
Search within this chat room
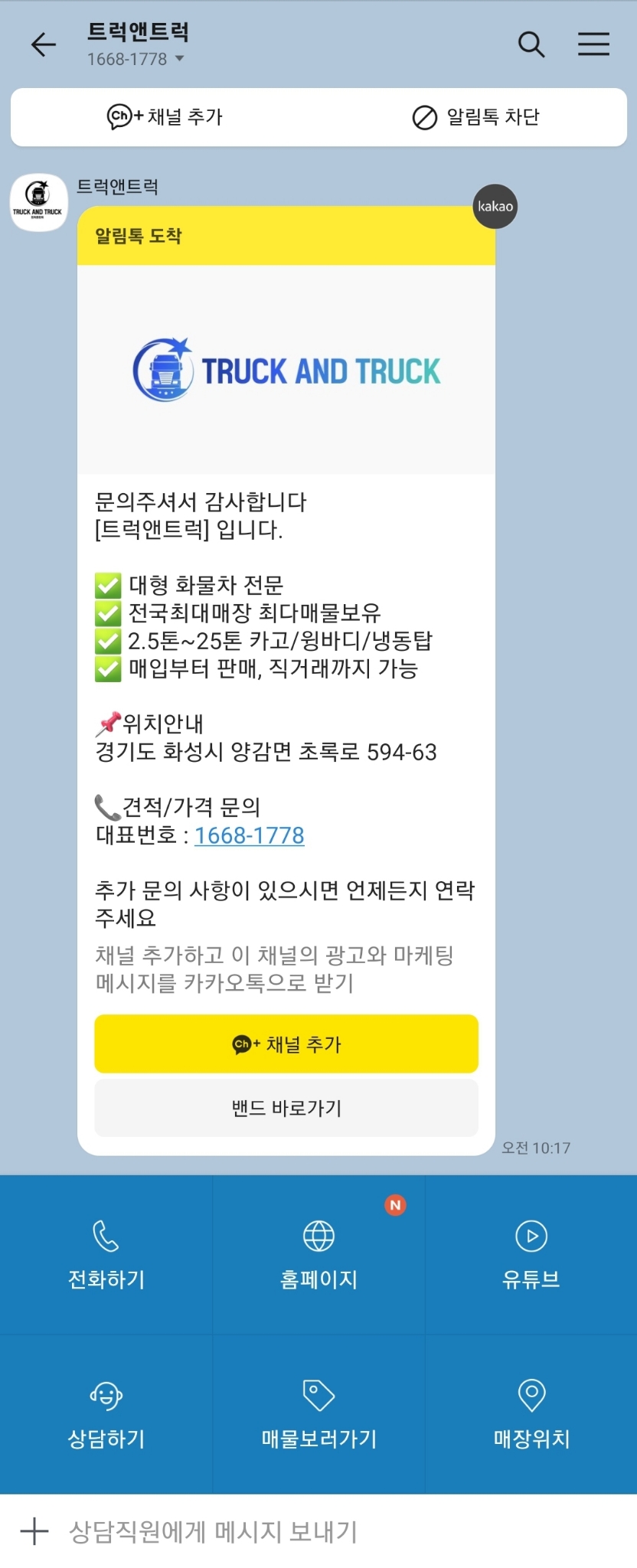531,45
